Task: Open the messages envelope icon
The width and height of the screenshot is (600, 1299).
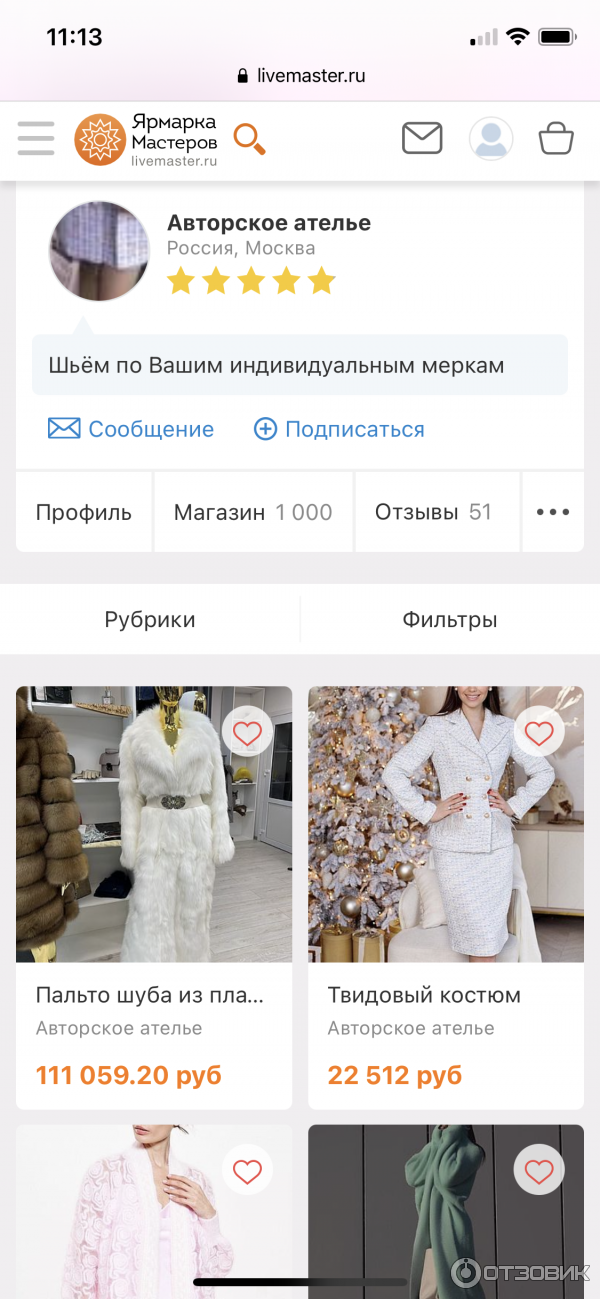Action: click(422, 138)
